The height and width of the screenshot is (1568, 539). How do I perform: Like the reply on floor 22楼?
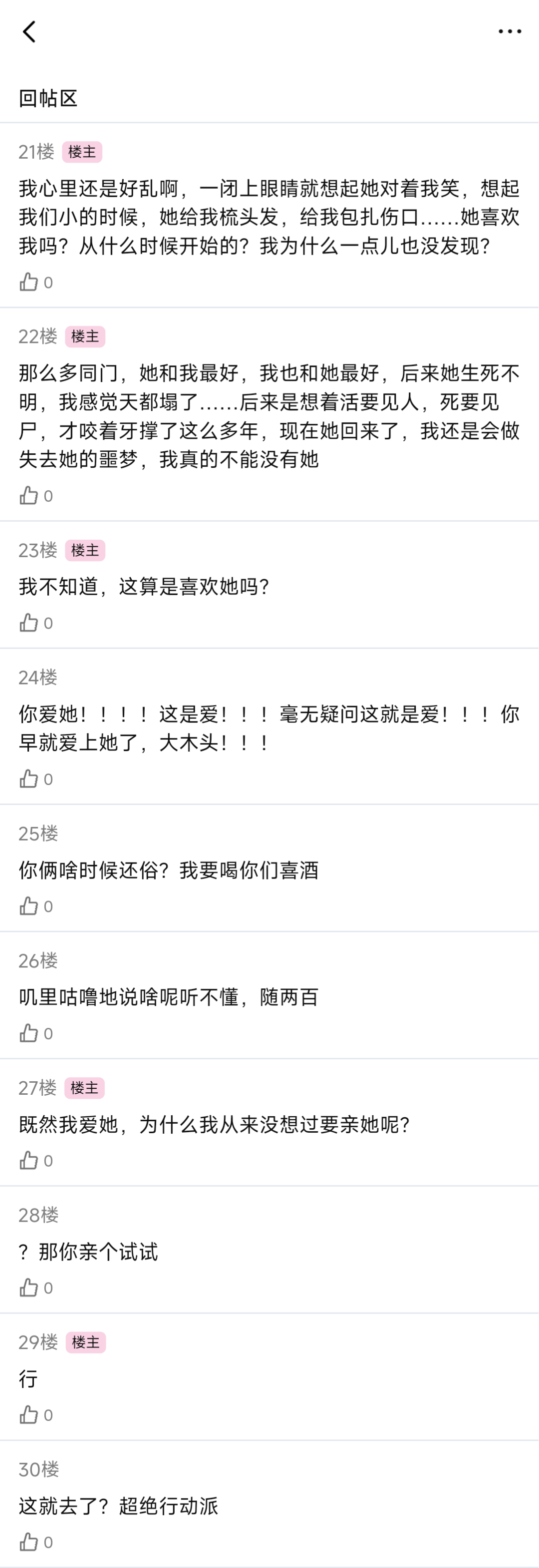(x=28, y=496)
